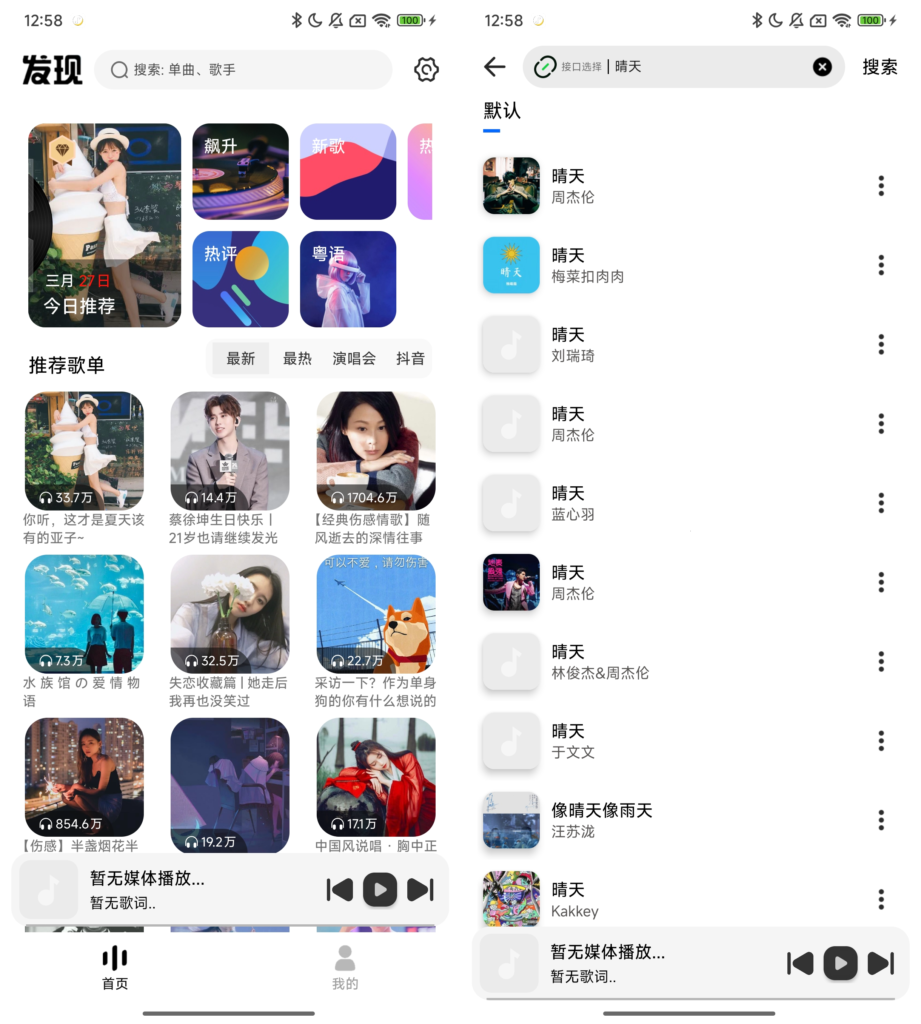
Task: Open the 接口选择 source selector
Action: 568,67
